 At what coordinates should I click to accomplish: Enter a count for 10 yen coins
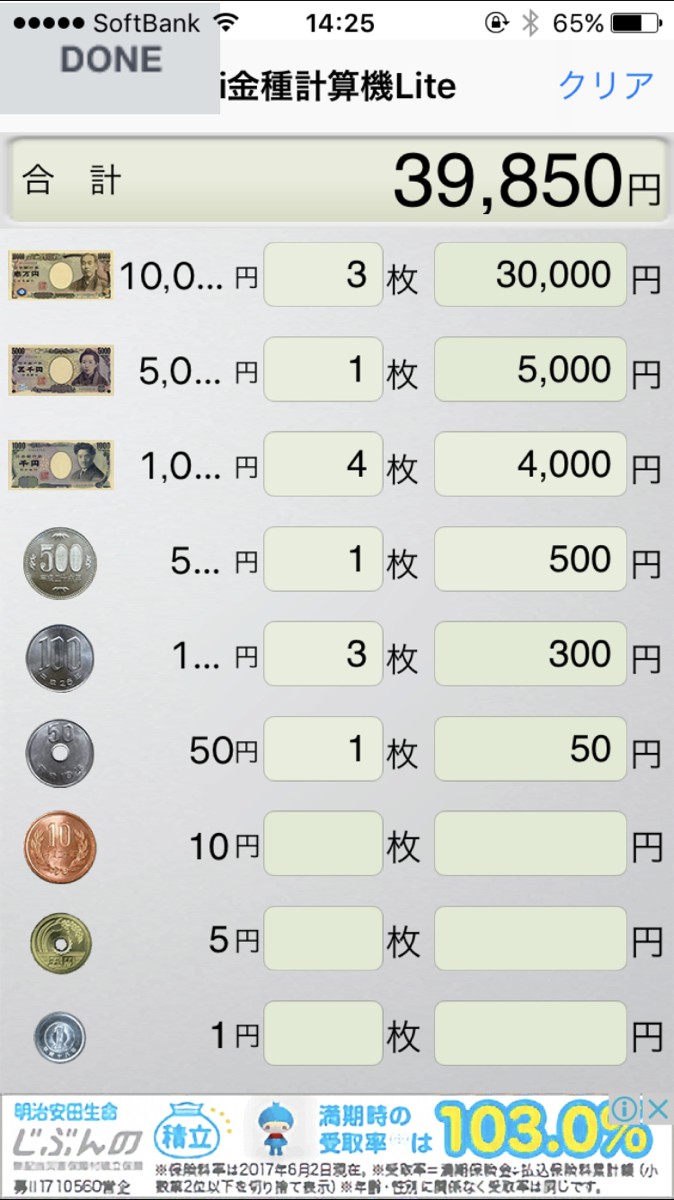[x=322, y=845]
